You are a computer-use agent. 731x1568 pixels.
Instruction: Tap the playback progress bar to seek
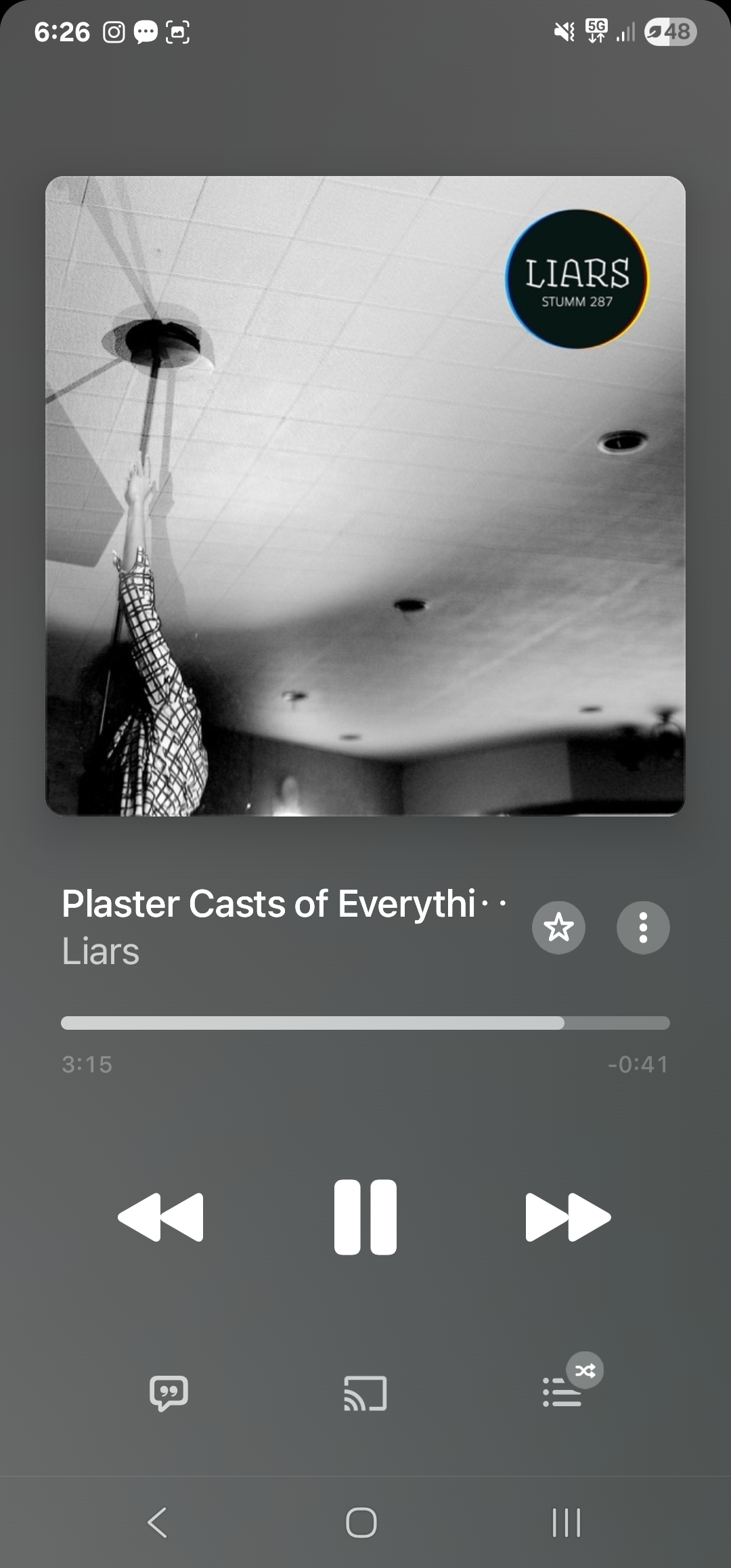click(x=365, y=1022)
